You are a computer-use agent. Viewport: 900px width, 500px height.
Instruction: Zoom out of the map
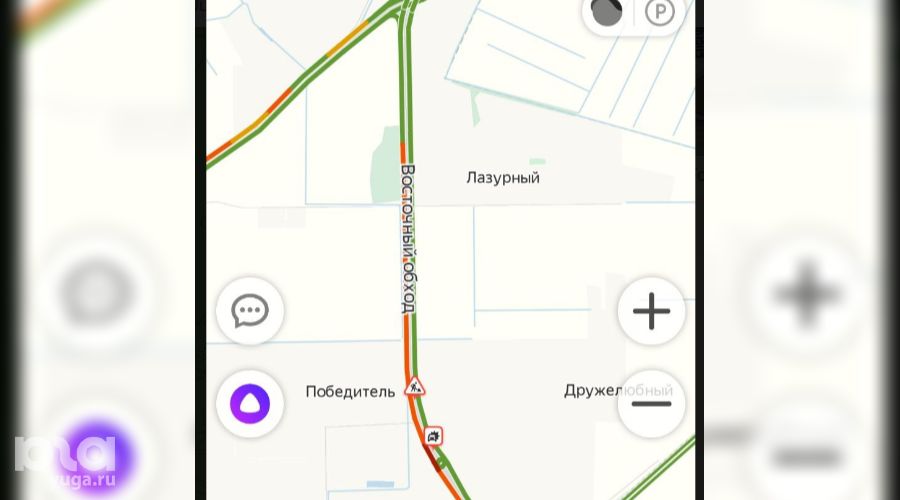[x=651, y=404]
